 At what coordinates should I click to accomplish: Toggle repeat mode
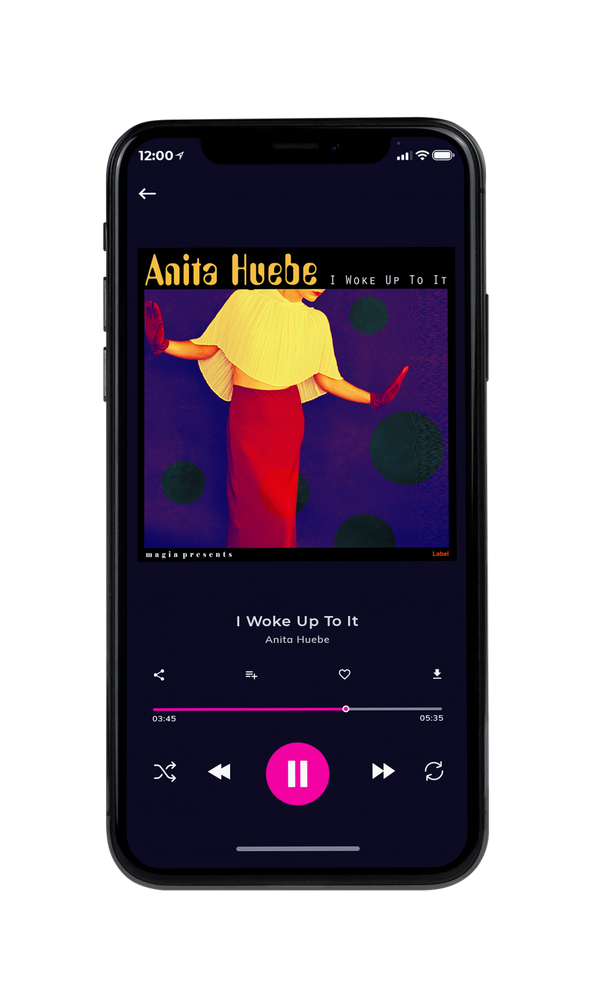pos(434,771)
